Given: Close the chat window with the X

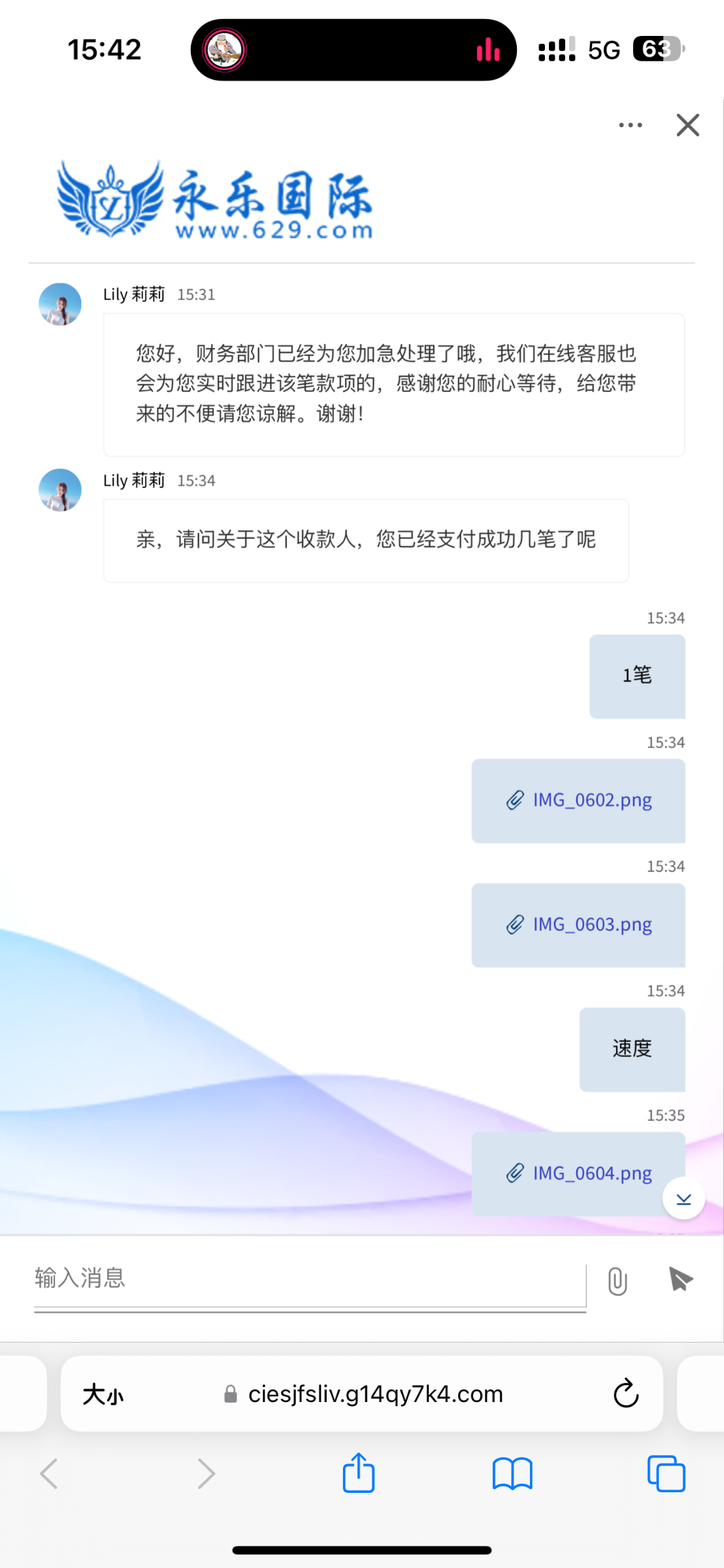Looking at the screenshot, I should point(687,125).
